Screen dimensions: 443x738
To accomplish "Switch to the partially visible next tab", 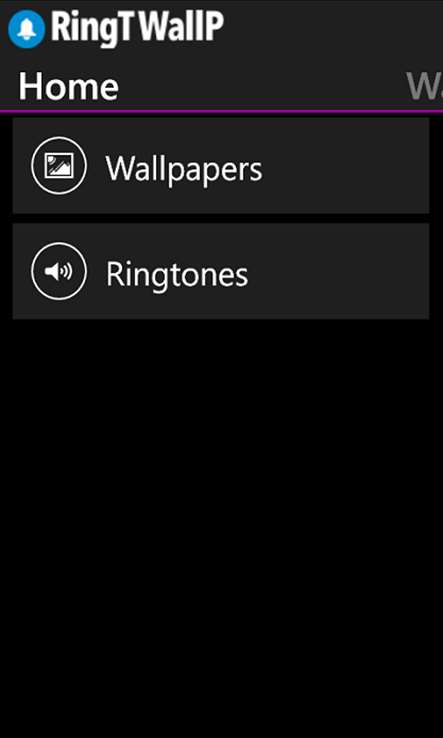I will (x=425, y=87).
